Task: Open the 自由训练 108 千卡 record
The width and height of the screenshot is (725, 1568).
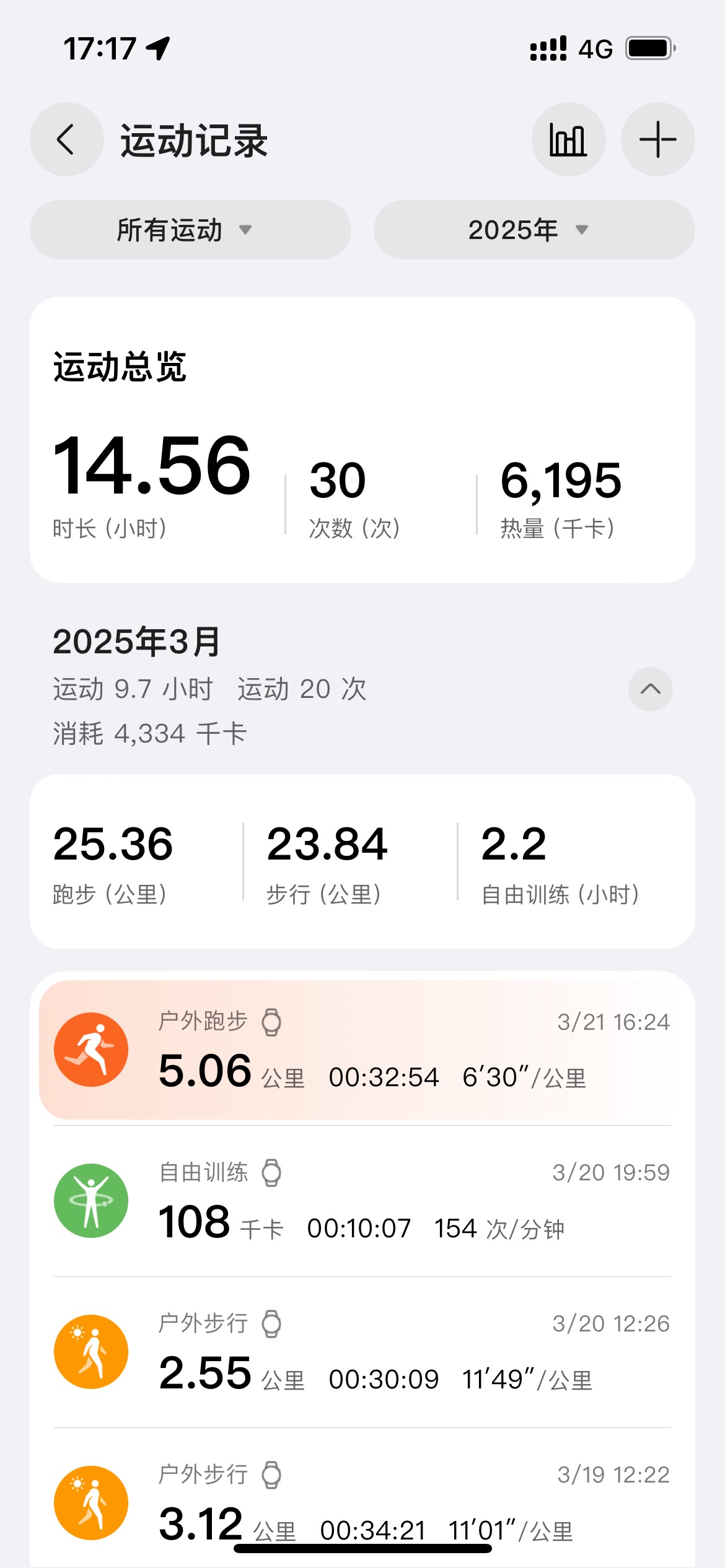Action: [362, 1201]
